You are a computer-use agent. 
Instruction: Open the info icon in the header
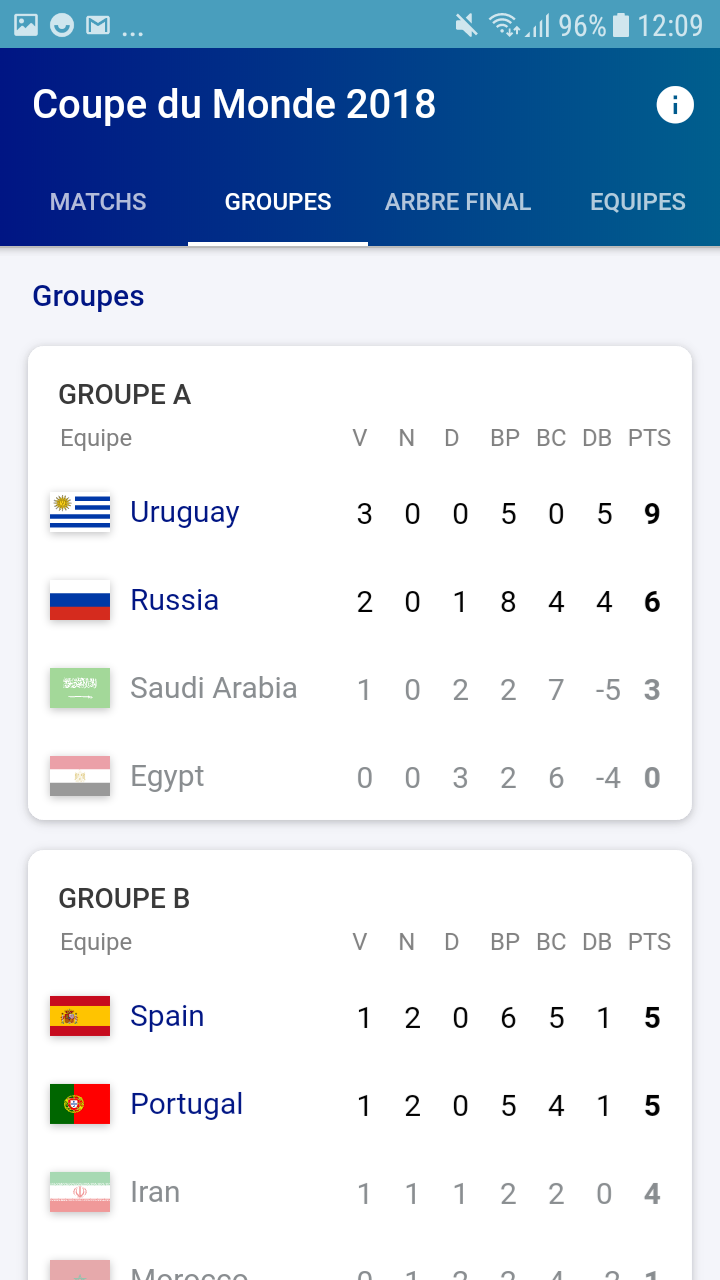[x=675, y=104]
